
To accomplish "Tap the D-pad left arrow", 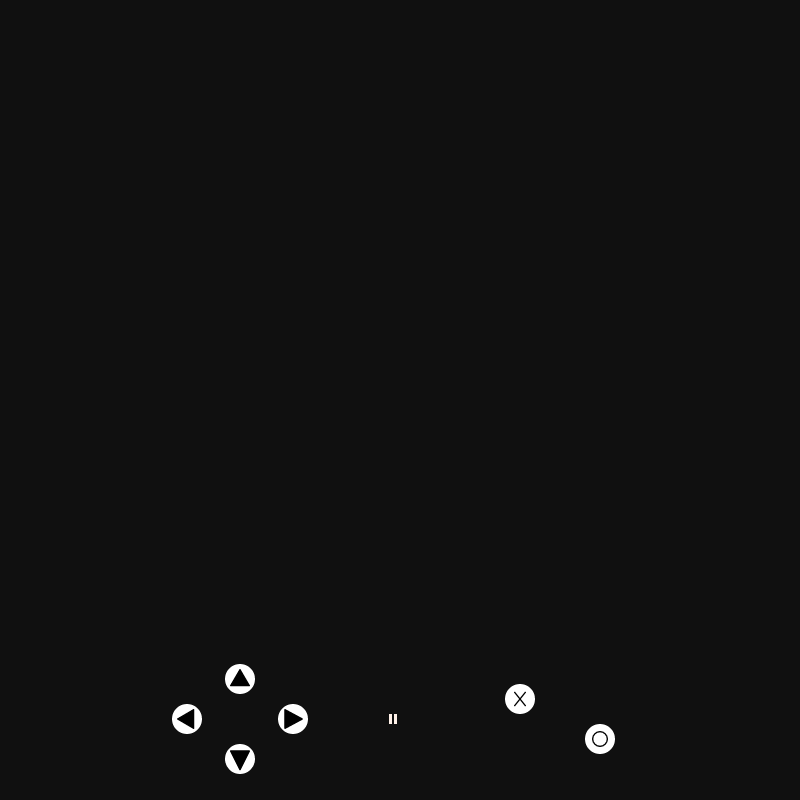I will [x=187, y=719].
